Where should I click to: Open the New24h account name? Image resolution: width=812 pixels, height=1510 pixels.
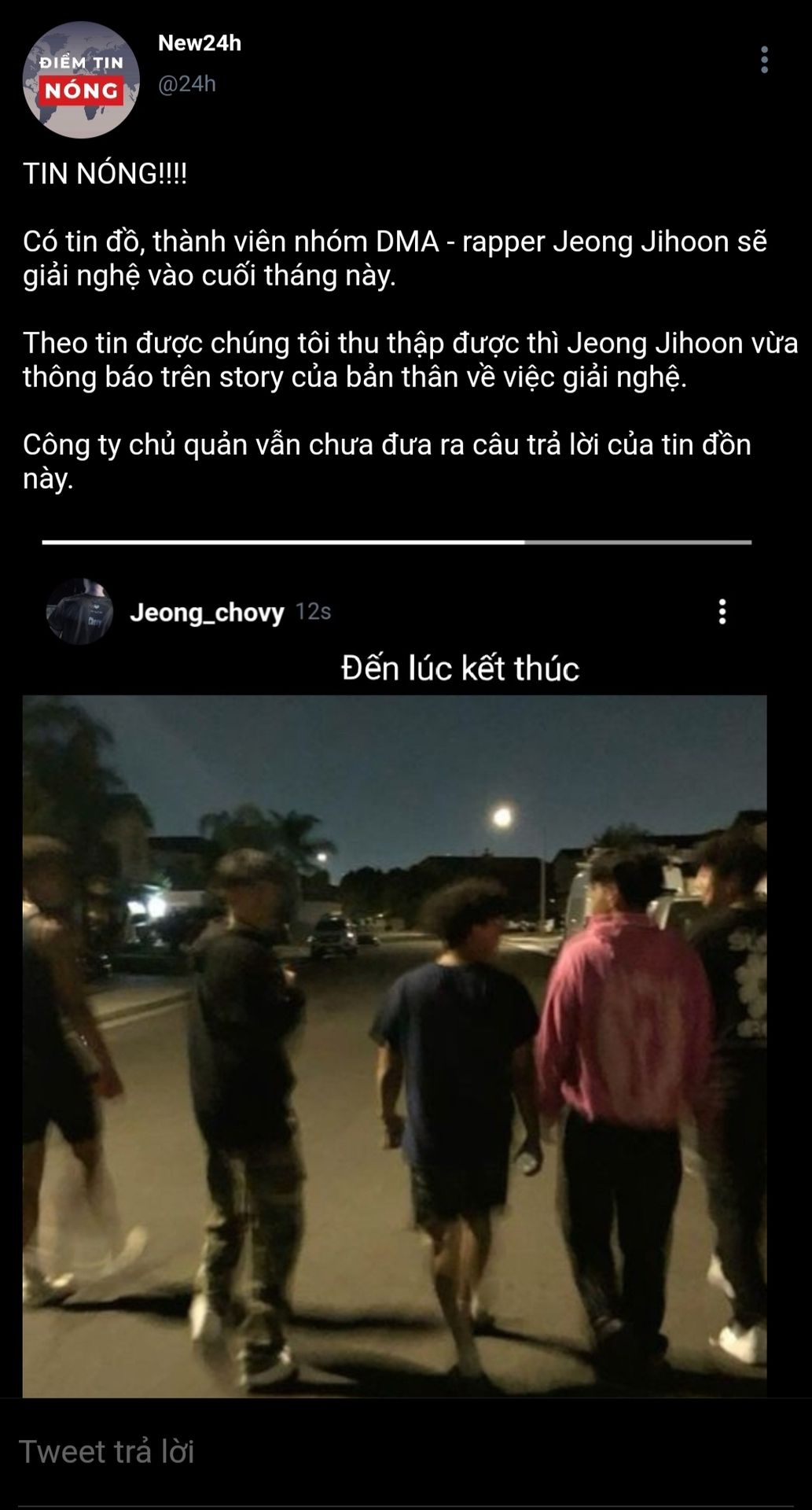pyautogui.click(x=200, y=43)
